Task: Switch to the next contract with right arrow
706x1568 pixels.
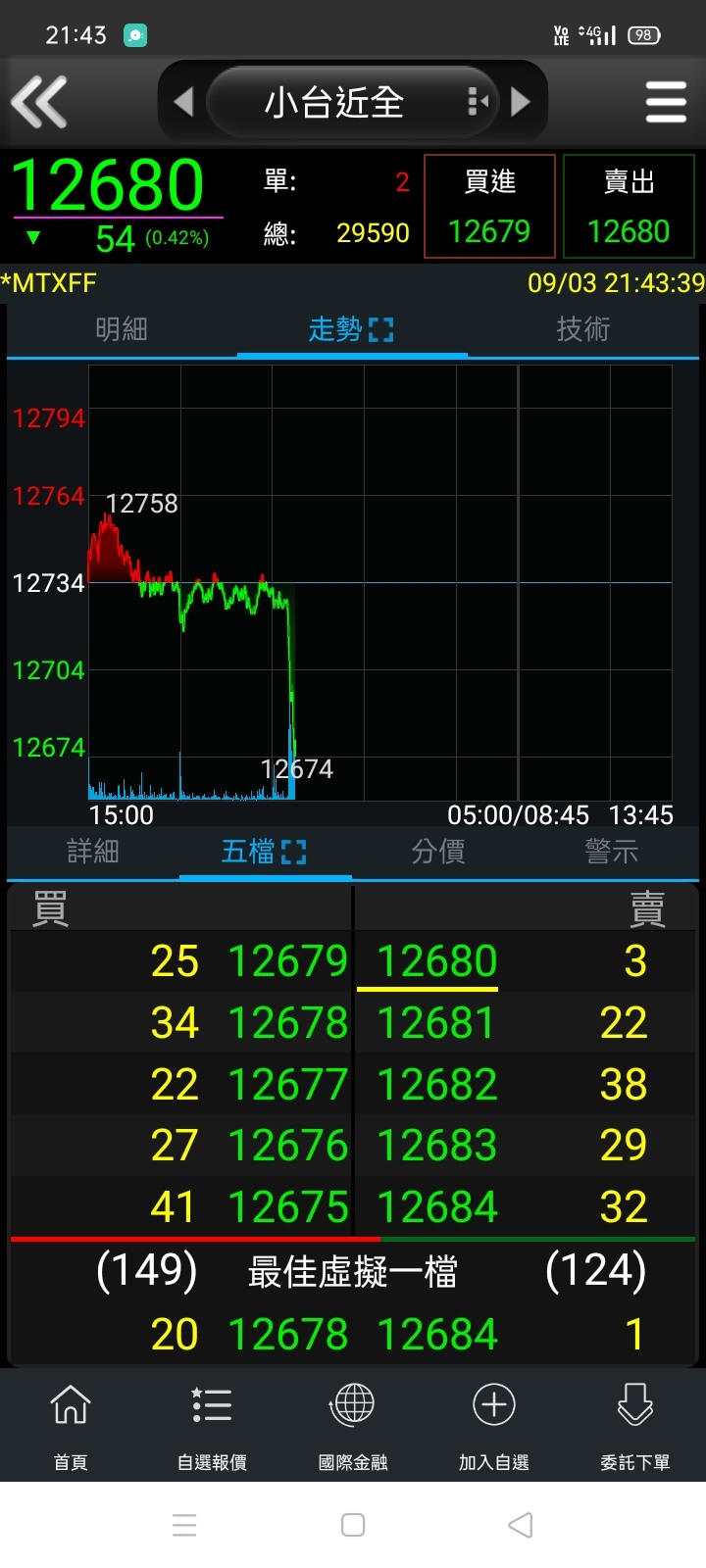Action: (x=521, y=101)
